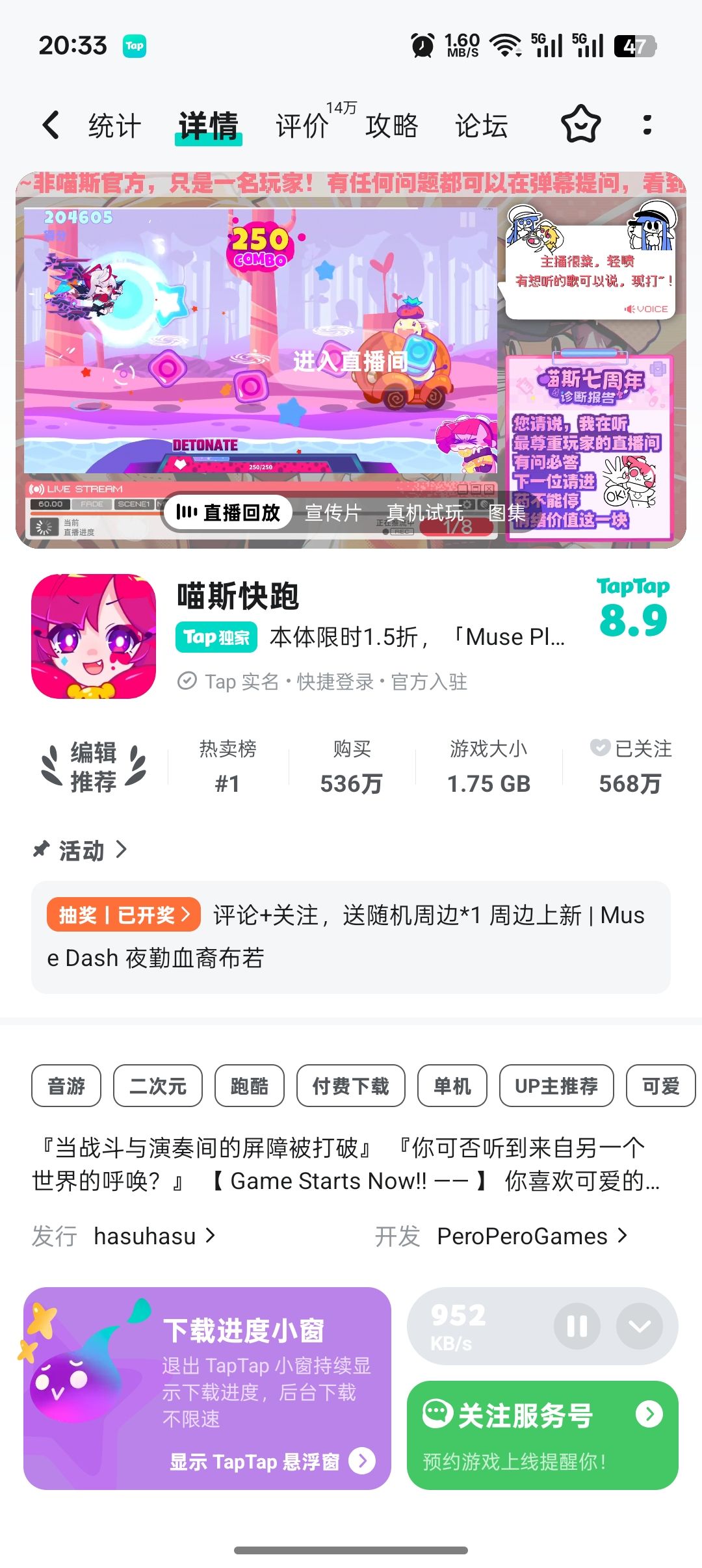The height and width of the screenshot is (1568, 702).
Task: Switch to the 攻略 tab
Action: pos(391,125)
